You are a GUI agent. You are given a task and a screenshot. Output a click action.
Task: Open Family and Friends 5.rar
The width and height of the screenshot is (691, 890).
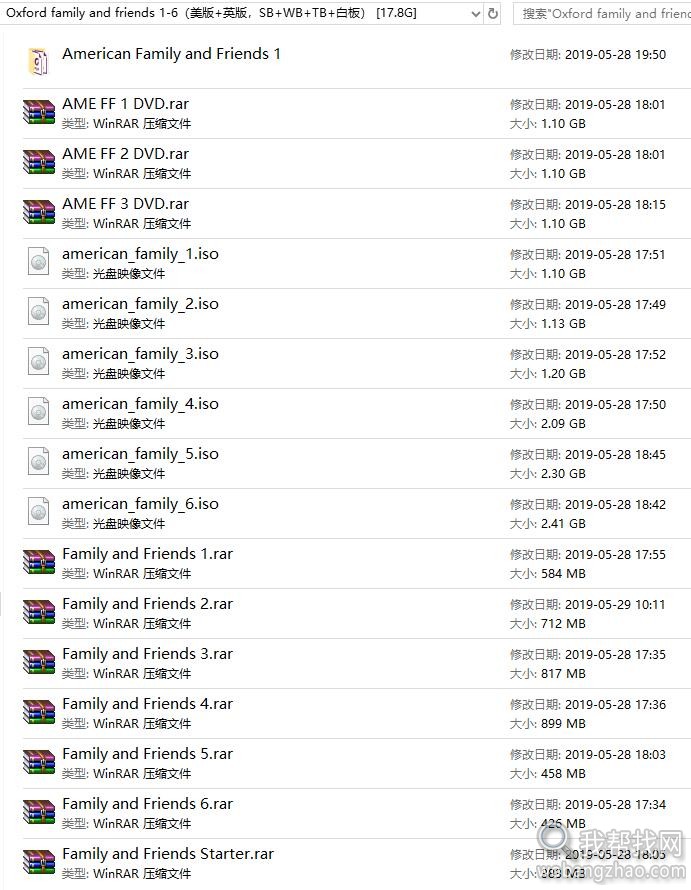click(x=147, y=754)
